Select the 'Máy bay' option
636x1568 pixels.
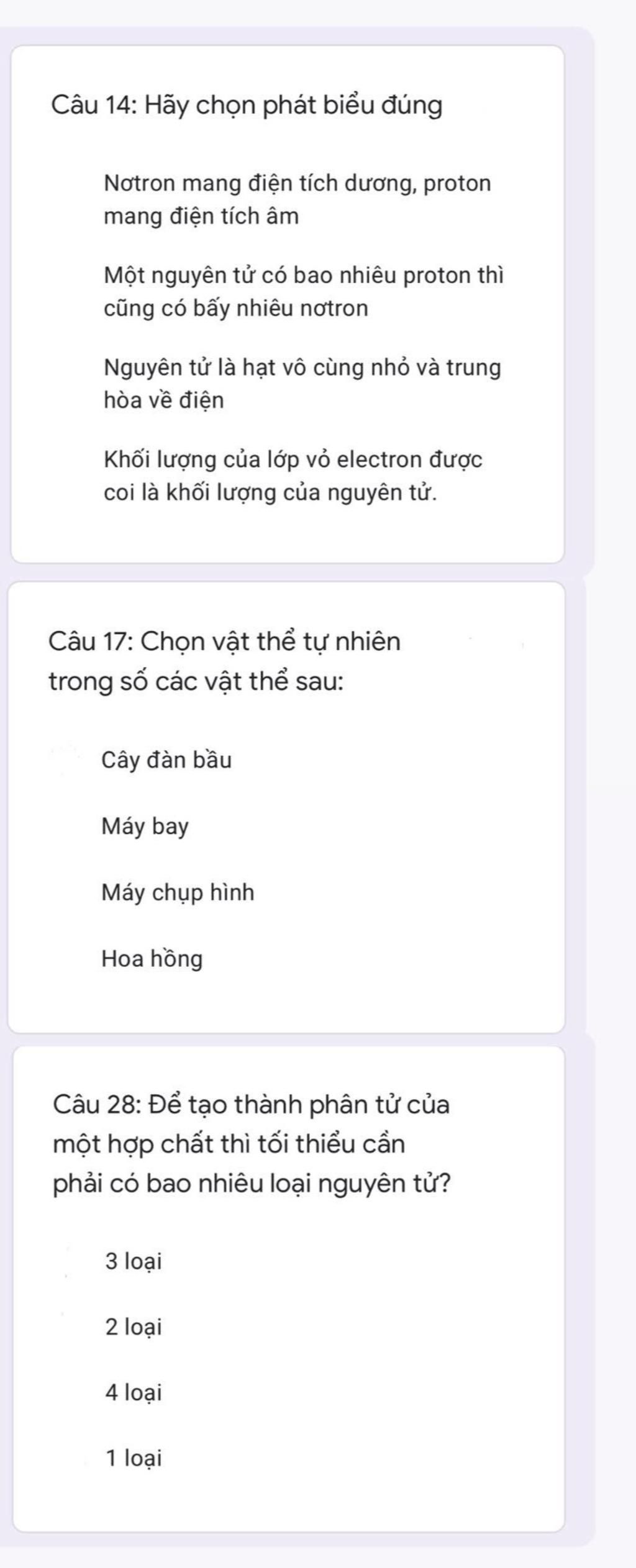click(x=145, y=827)
